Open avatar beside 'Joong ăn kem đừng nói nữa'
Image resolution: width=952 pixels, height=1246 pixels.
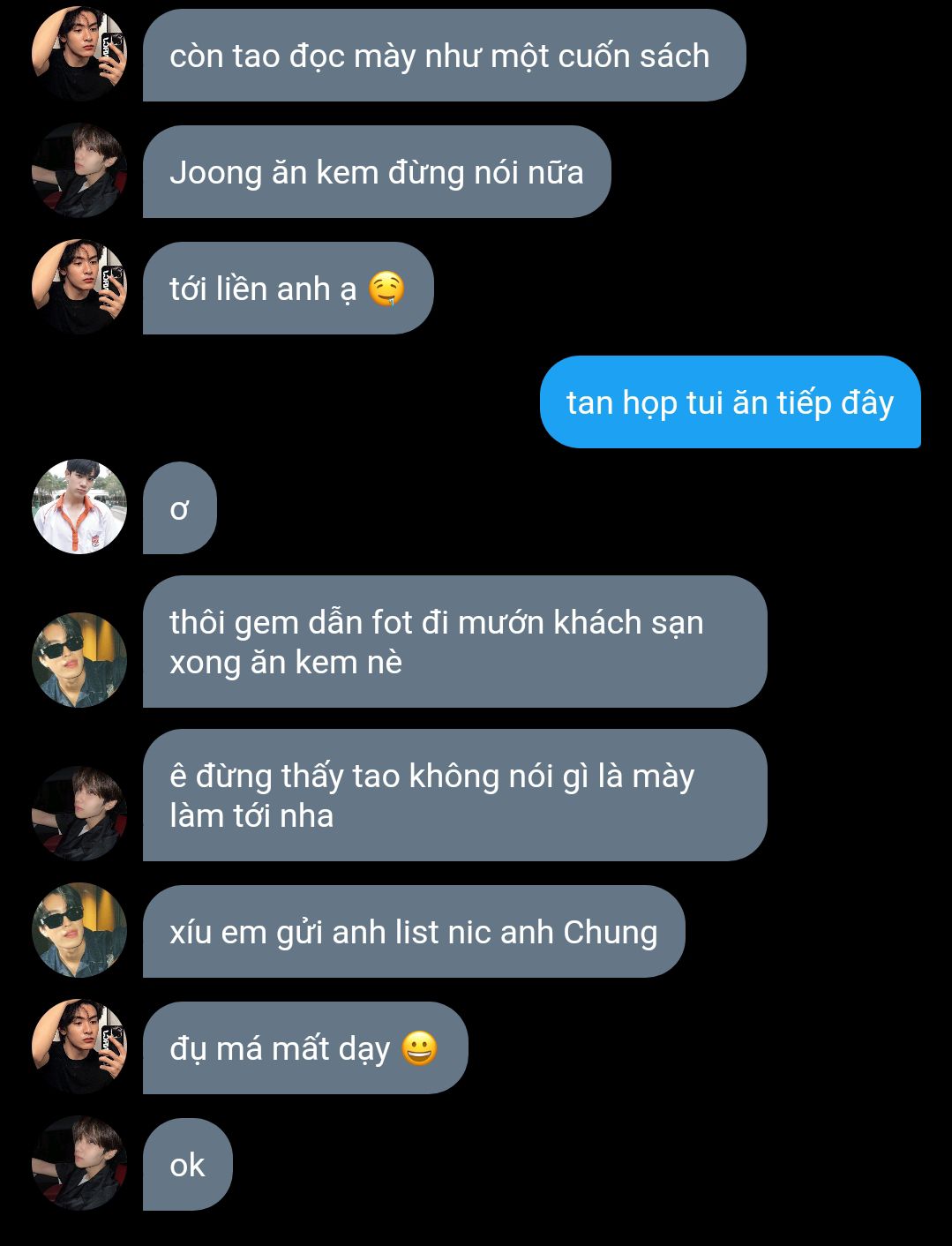(x=79, y=170)
